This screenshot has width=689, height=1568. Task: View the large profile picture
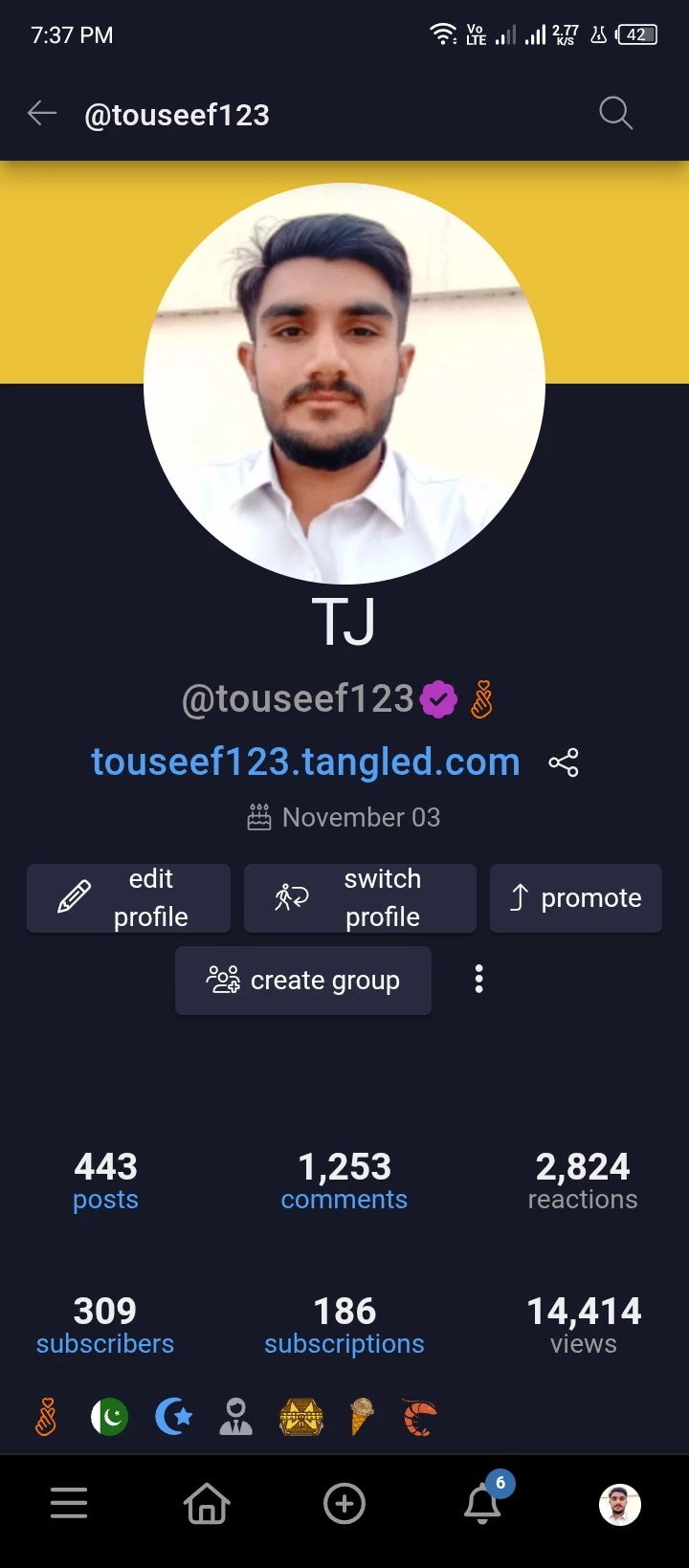[x=344, y=383]
